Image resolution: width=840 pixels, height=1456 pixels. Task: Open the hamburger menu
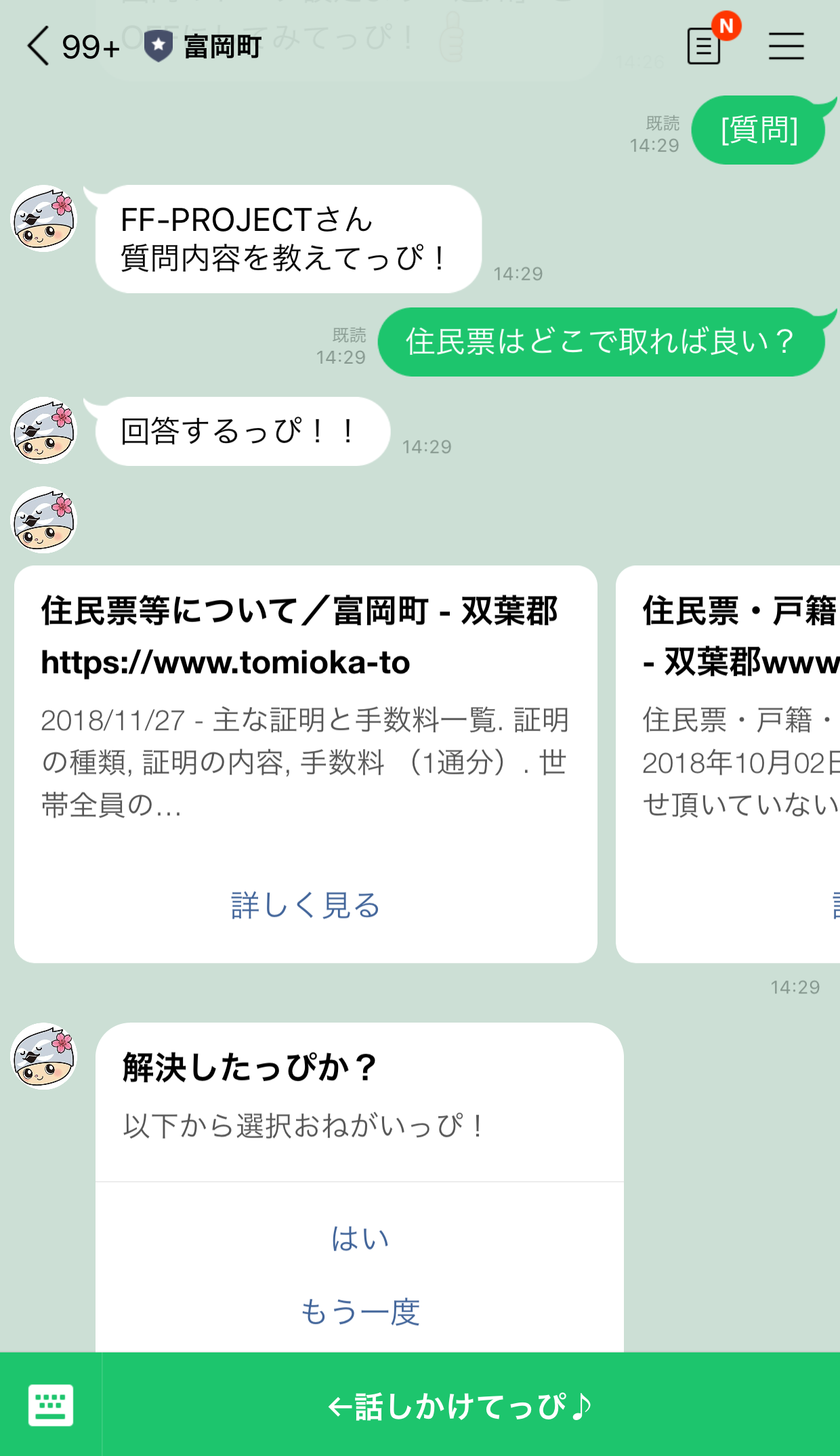coord(786,46)
